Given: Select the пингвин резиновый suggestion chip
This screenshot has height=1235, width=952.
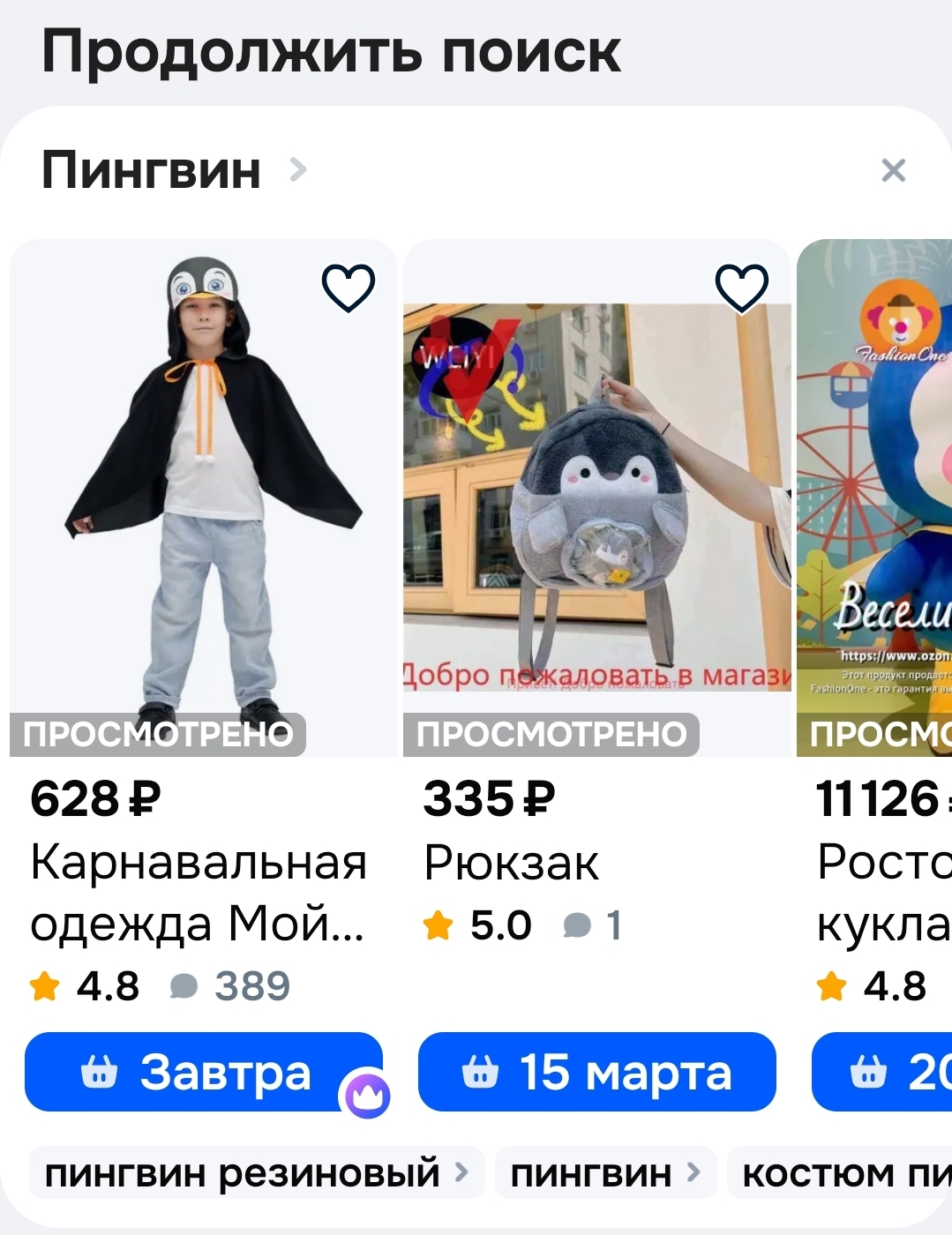Looking at the screenshot, I should click(256, 1173).
